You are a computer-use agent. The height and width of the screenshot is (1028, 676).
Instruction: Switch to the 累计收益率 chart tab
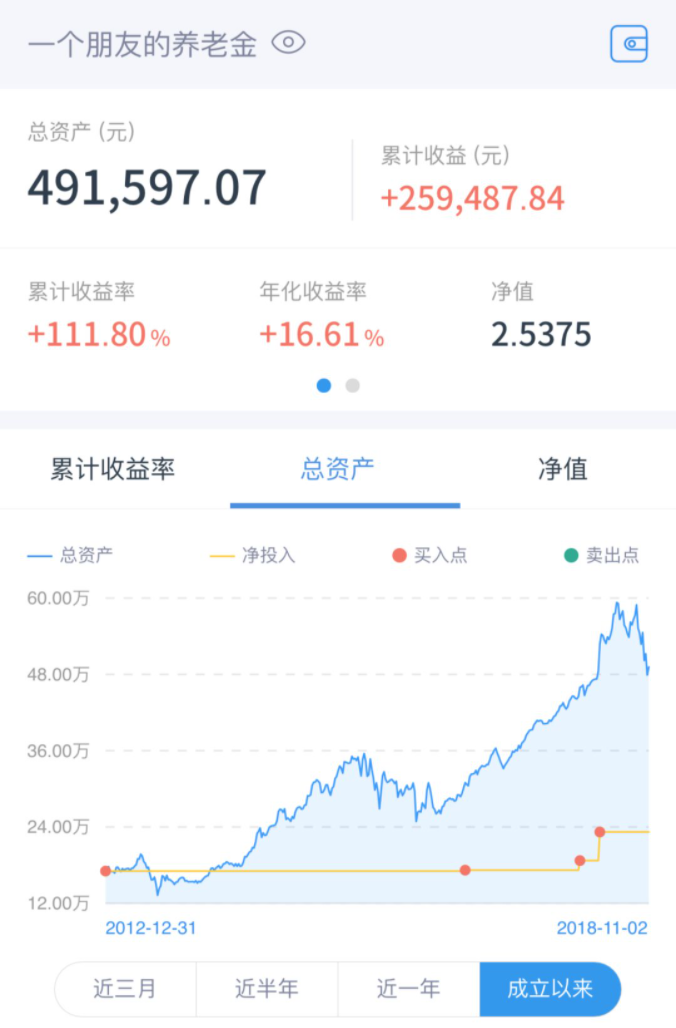[113, 469]
